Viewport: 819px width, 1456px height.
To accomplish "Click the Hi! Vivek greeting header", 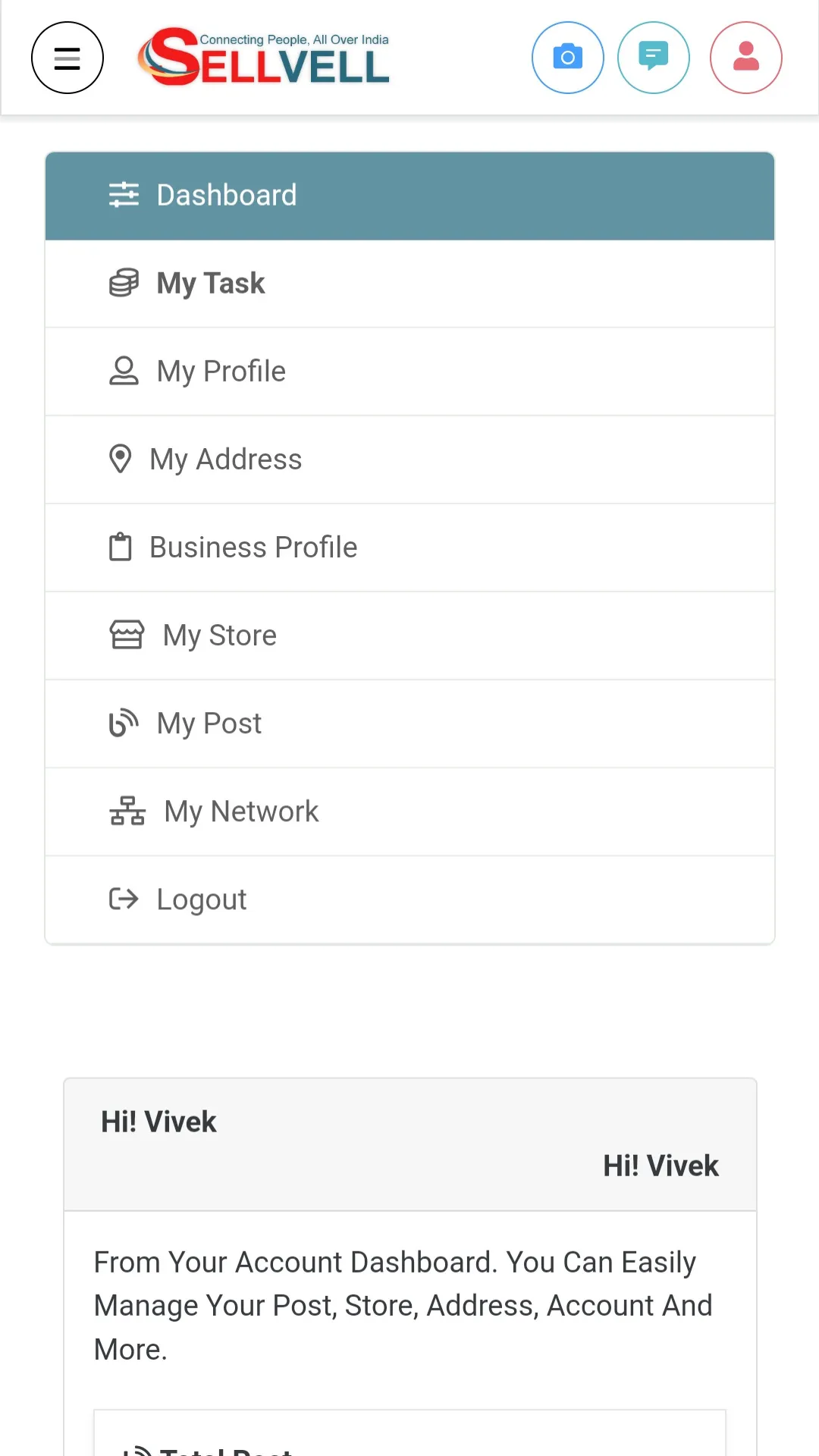I will click(158, 1121).
